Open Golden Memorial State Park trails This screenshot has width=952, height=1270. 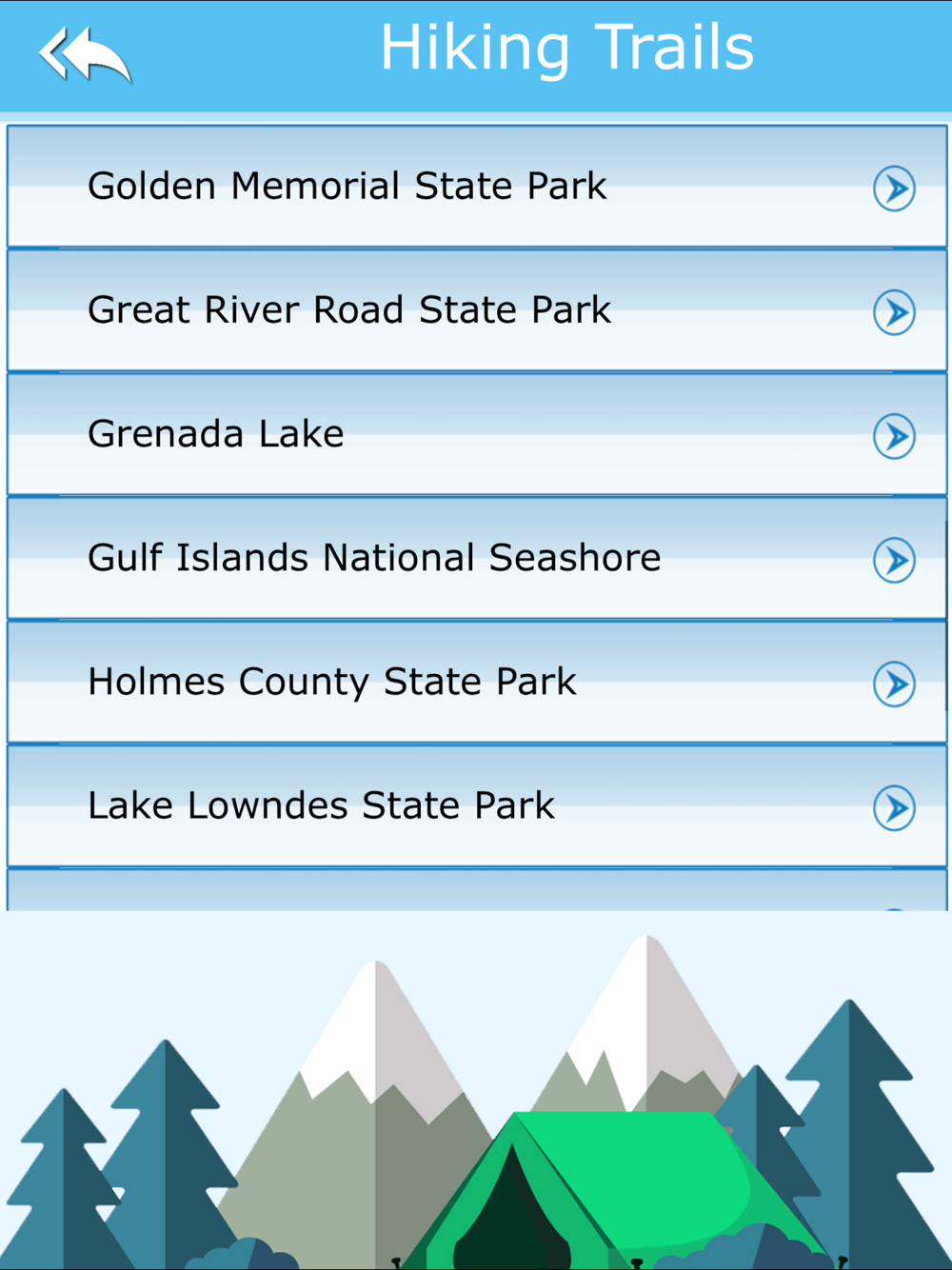[477, 187]
